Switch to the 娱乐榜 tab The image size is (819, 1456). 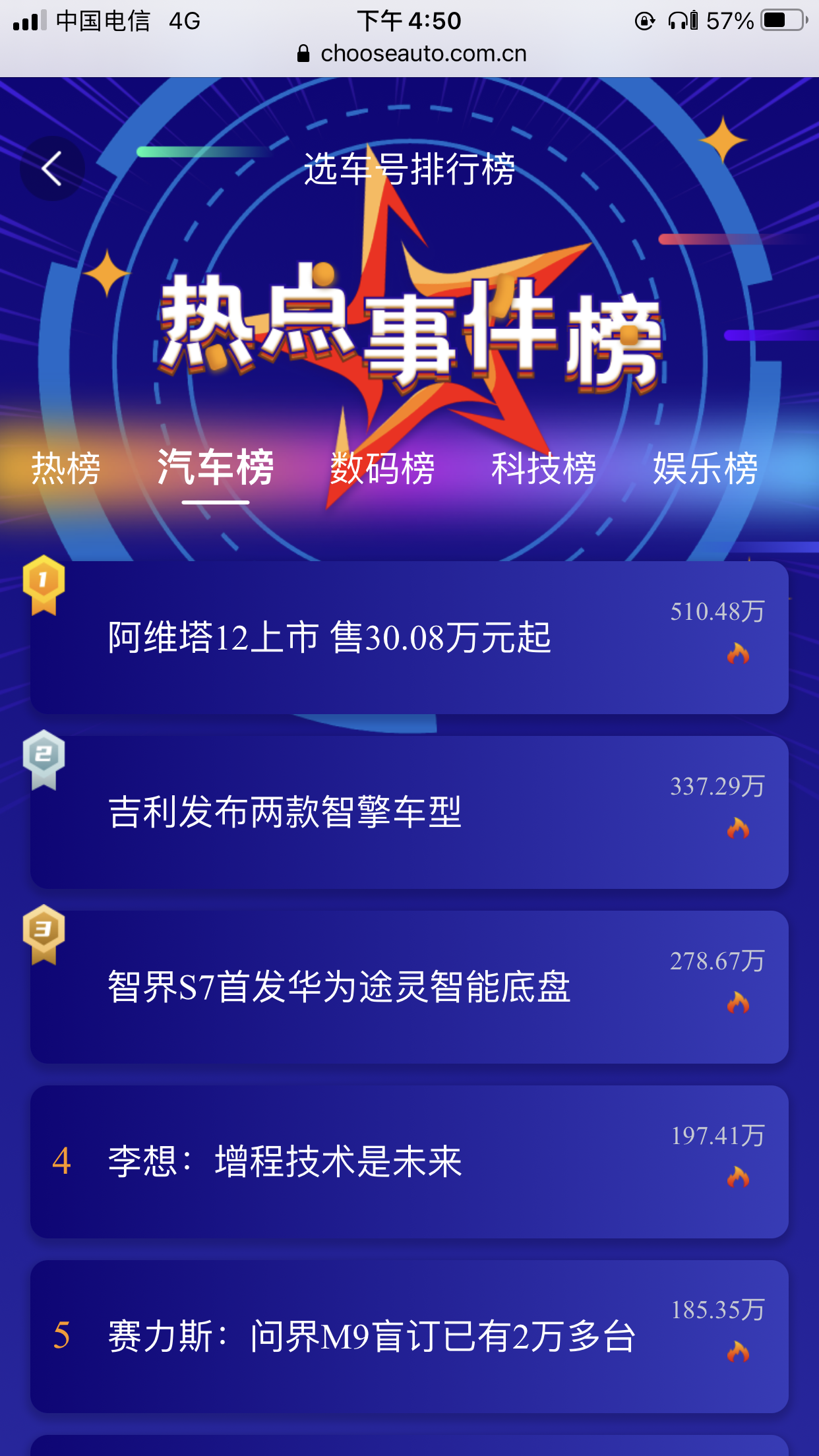pos(705,469)
